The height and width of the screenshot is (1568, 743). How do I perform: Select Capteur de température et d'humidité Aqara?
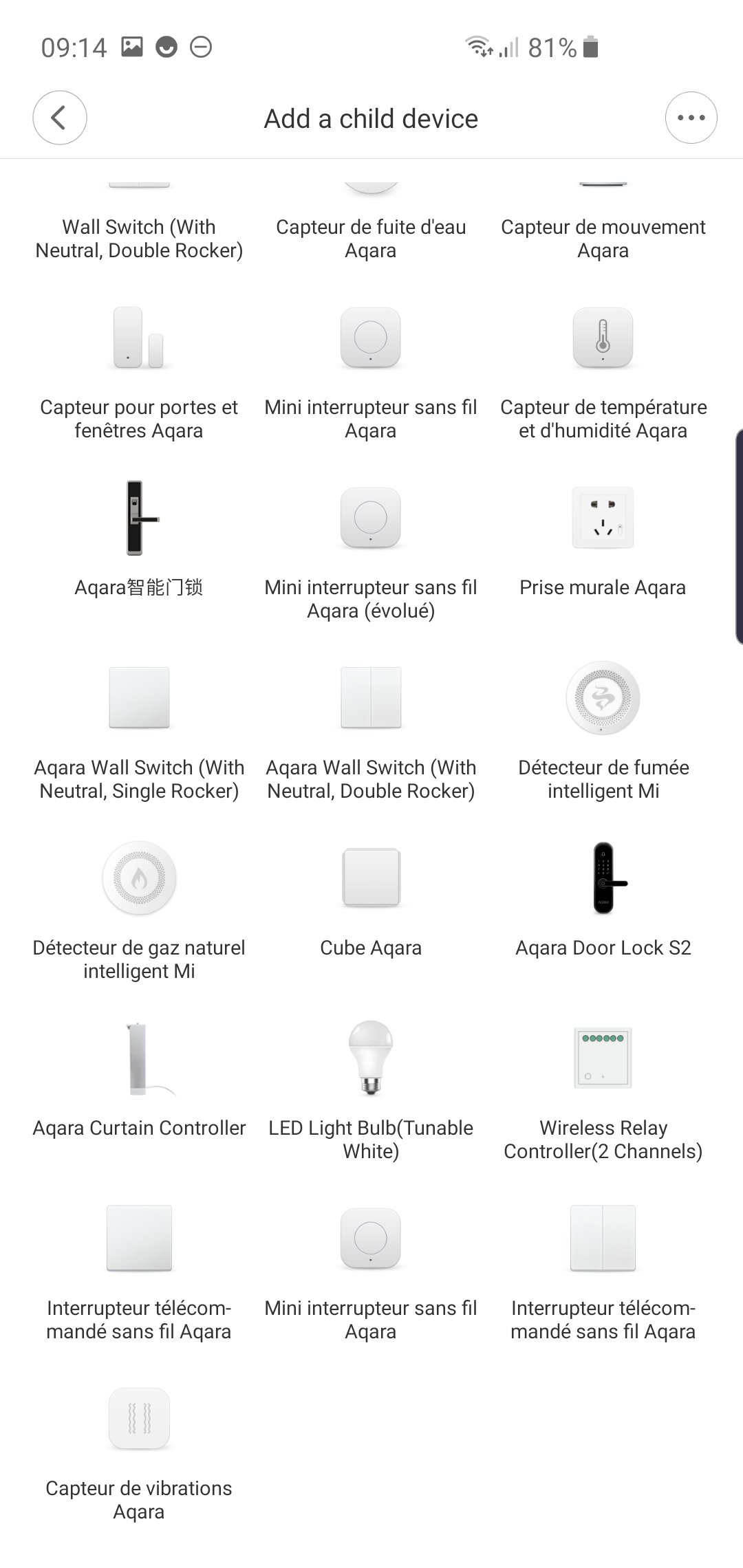(x=603, y=373)
